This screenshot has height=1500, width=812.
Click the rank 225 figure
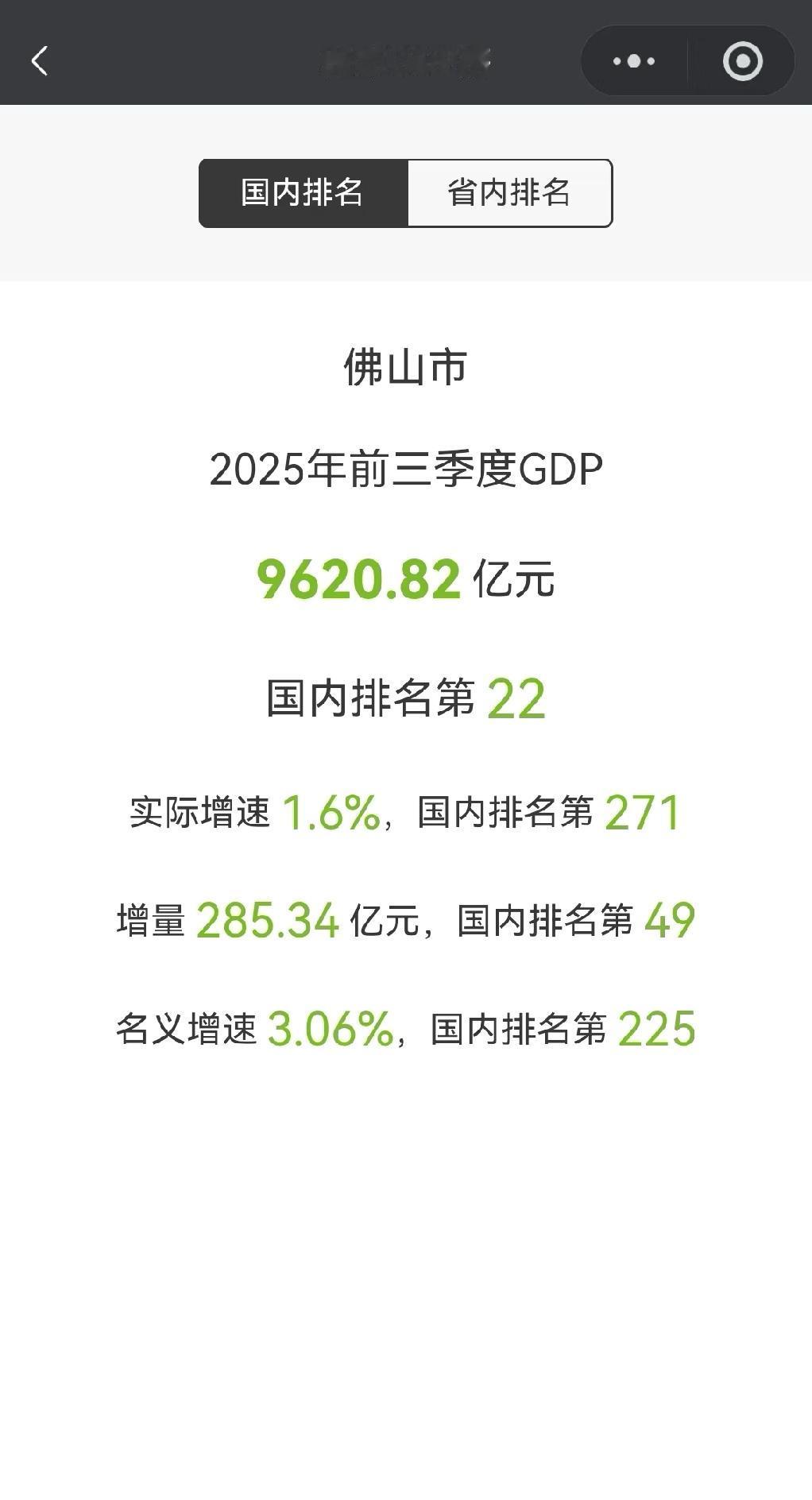[x=663, y=1028]
